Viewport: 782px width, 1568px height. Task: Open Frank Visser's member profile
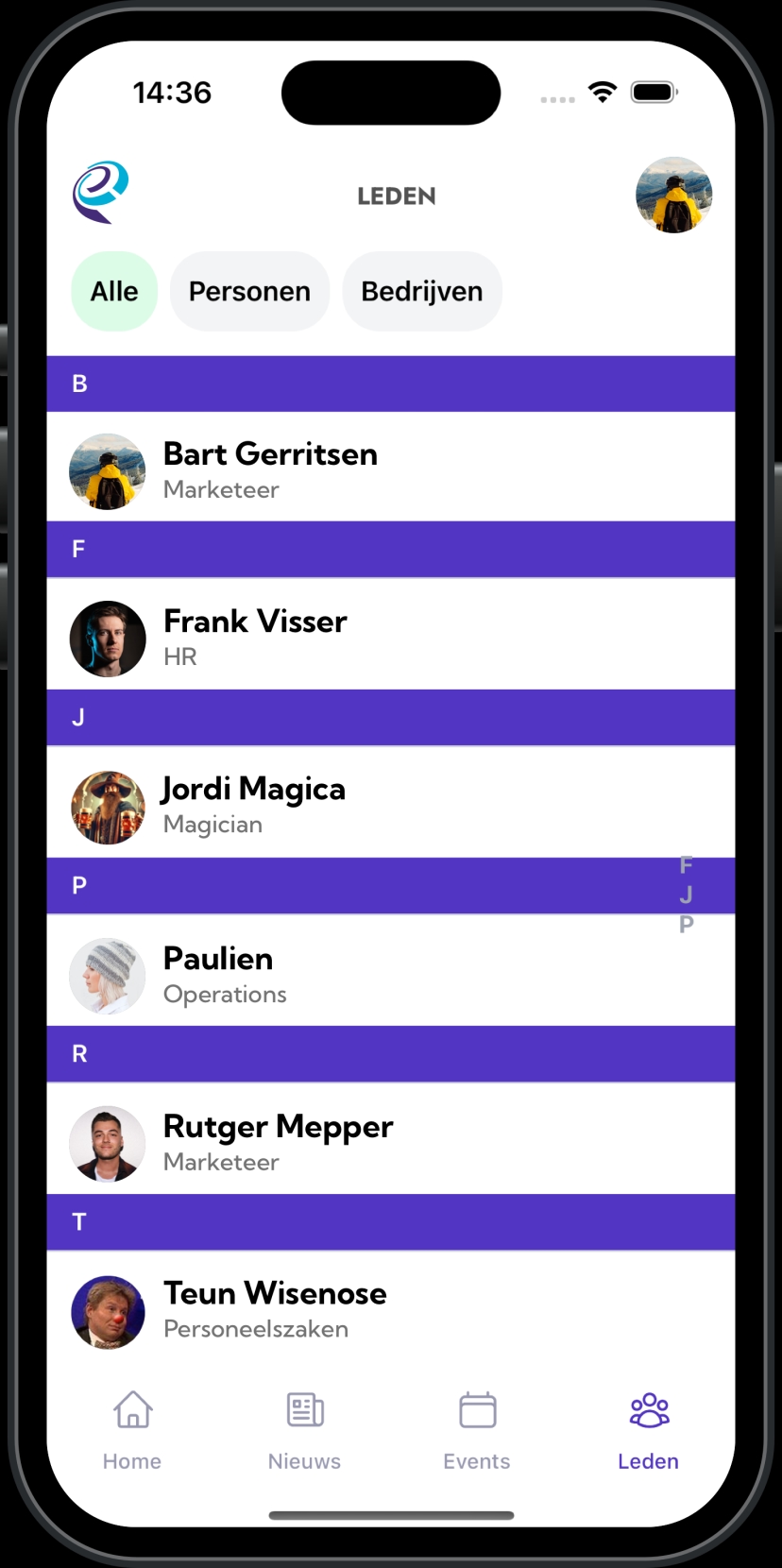(x=255, y=637)
